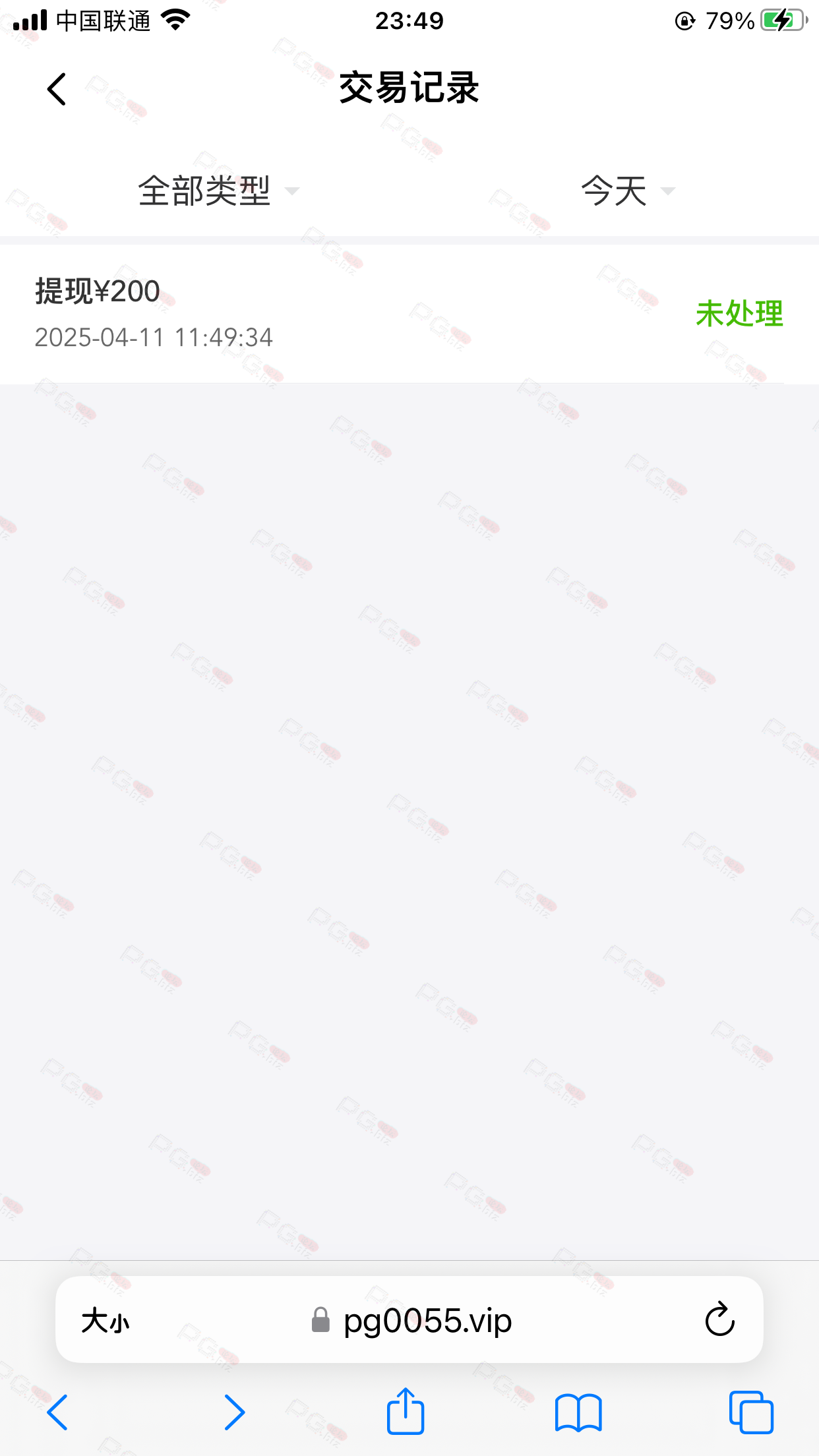The height and width of the screenshot is (1456, 819).
Task: Go back from the 交易记录 page
Action: 57,89
